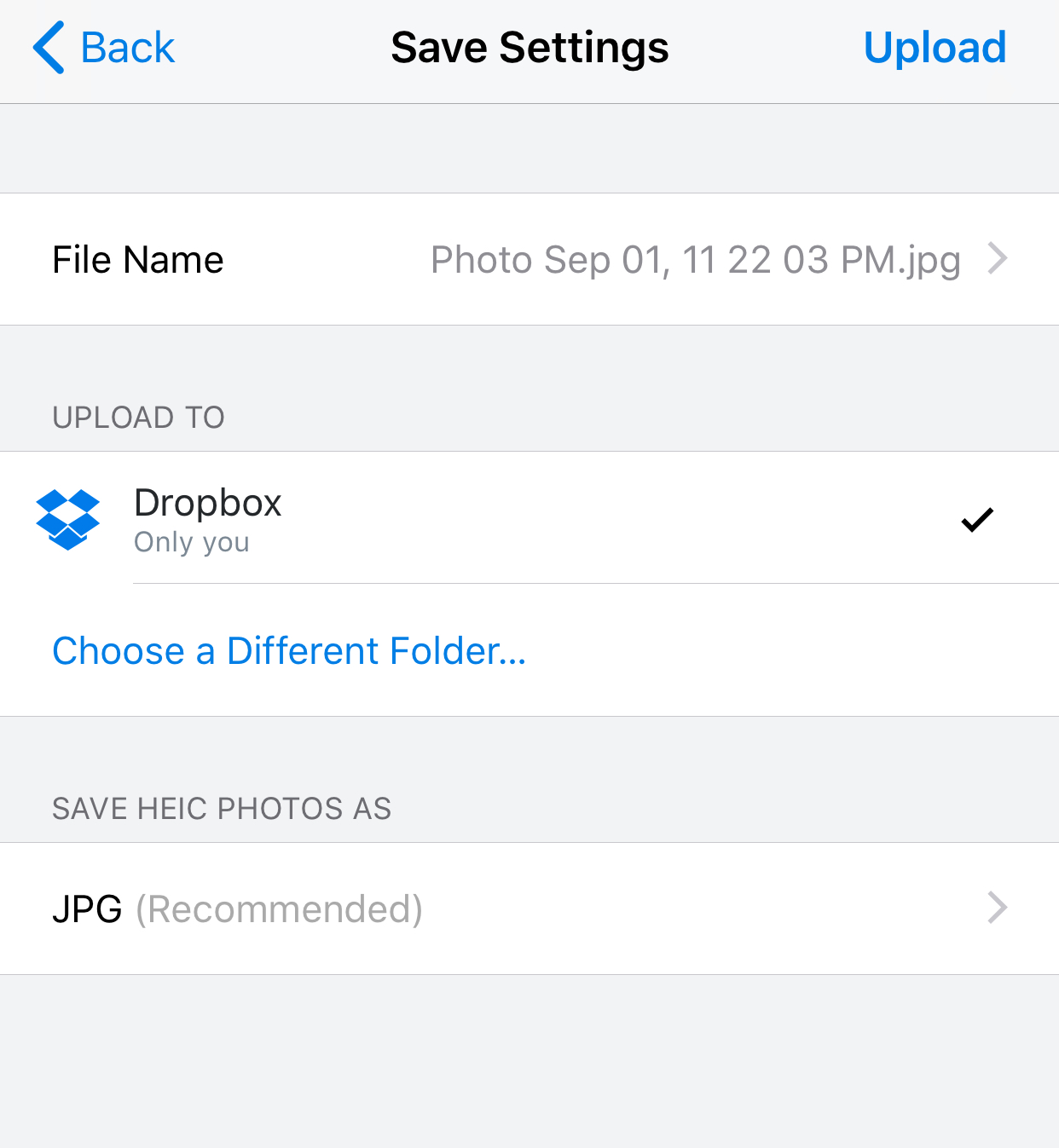Image resolution: width=1059 pixels, height=1148 pixels.
Task: Choose a different folder
Action: pos(289,651)
